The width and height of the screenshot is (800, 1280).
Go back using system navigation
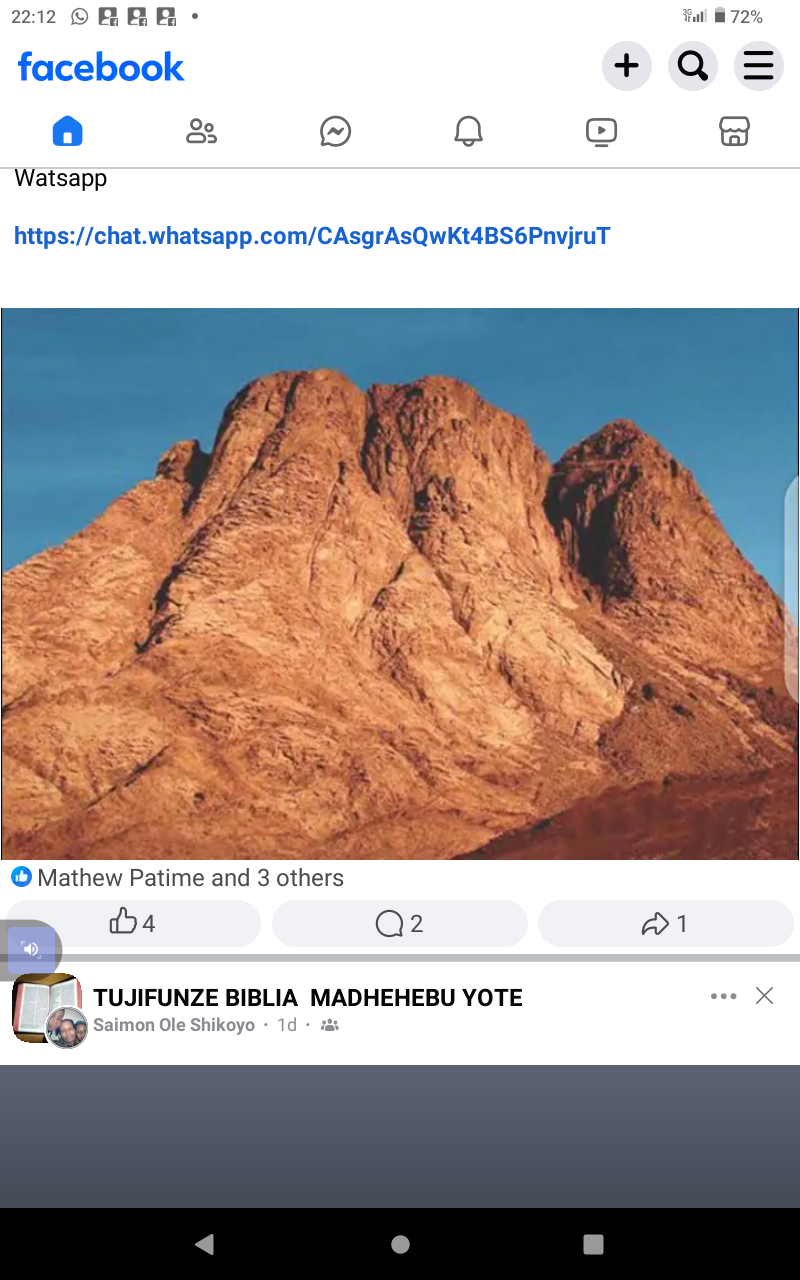click(205, 1244)
